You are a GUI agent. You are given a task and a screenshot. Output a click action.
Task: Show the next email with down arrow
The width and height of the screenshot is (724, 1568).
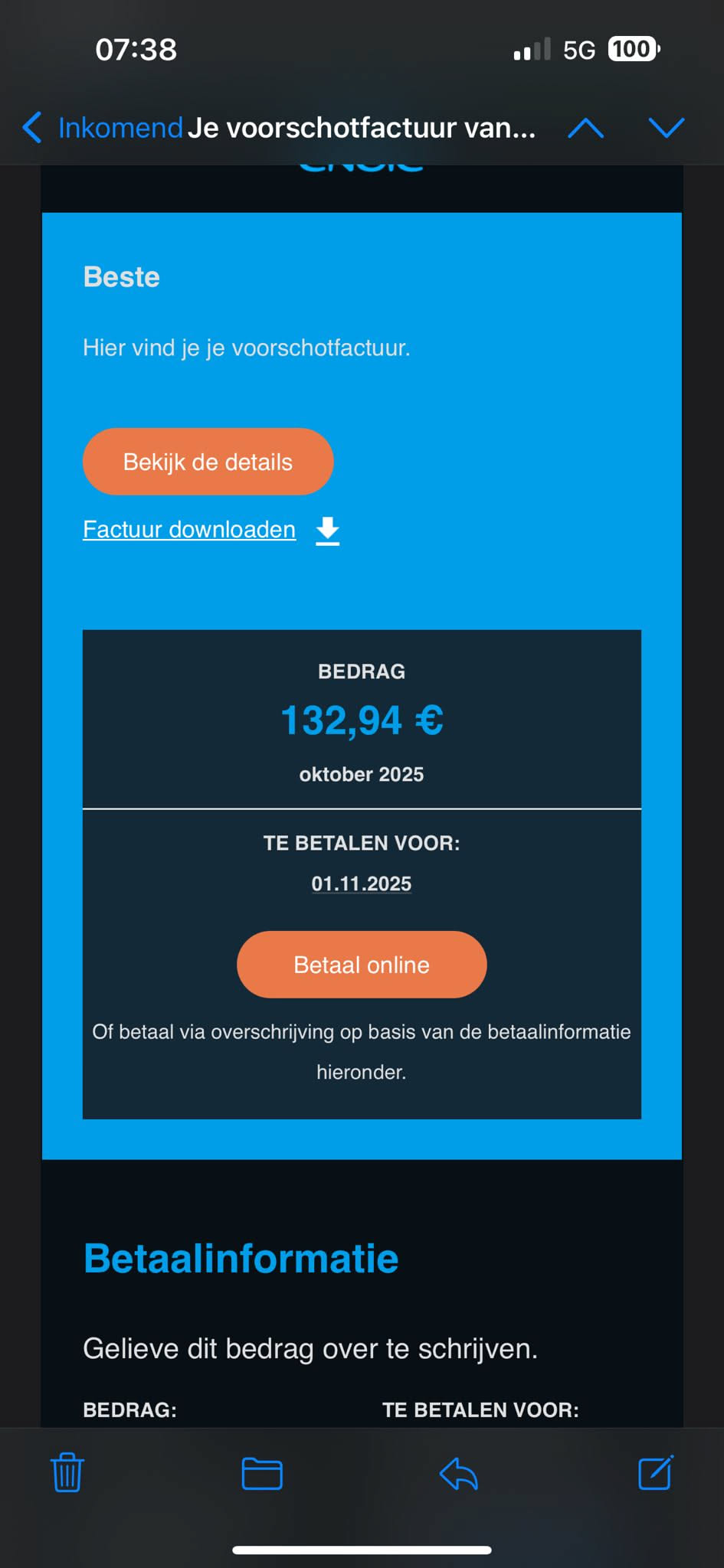tap(666, 128)
